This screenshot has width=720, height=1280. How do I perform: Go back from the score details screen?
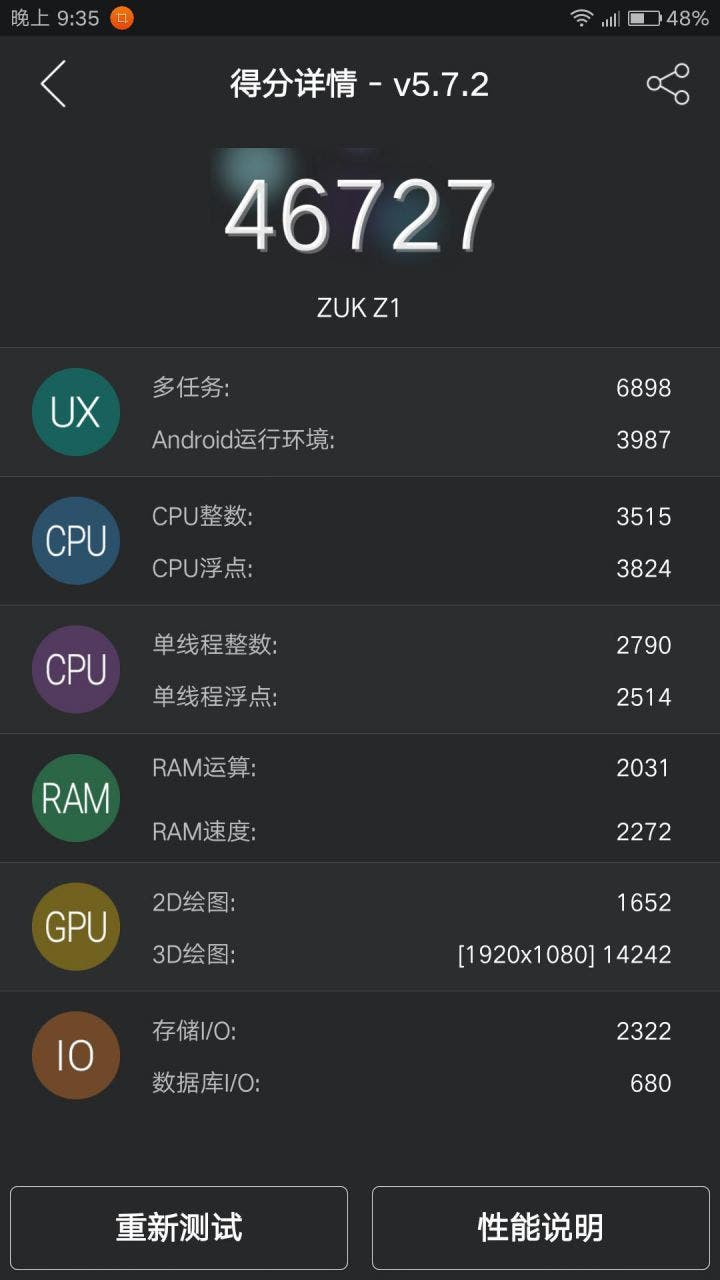[53, 84]
